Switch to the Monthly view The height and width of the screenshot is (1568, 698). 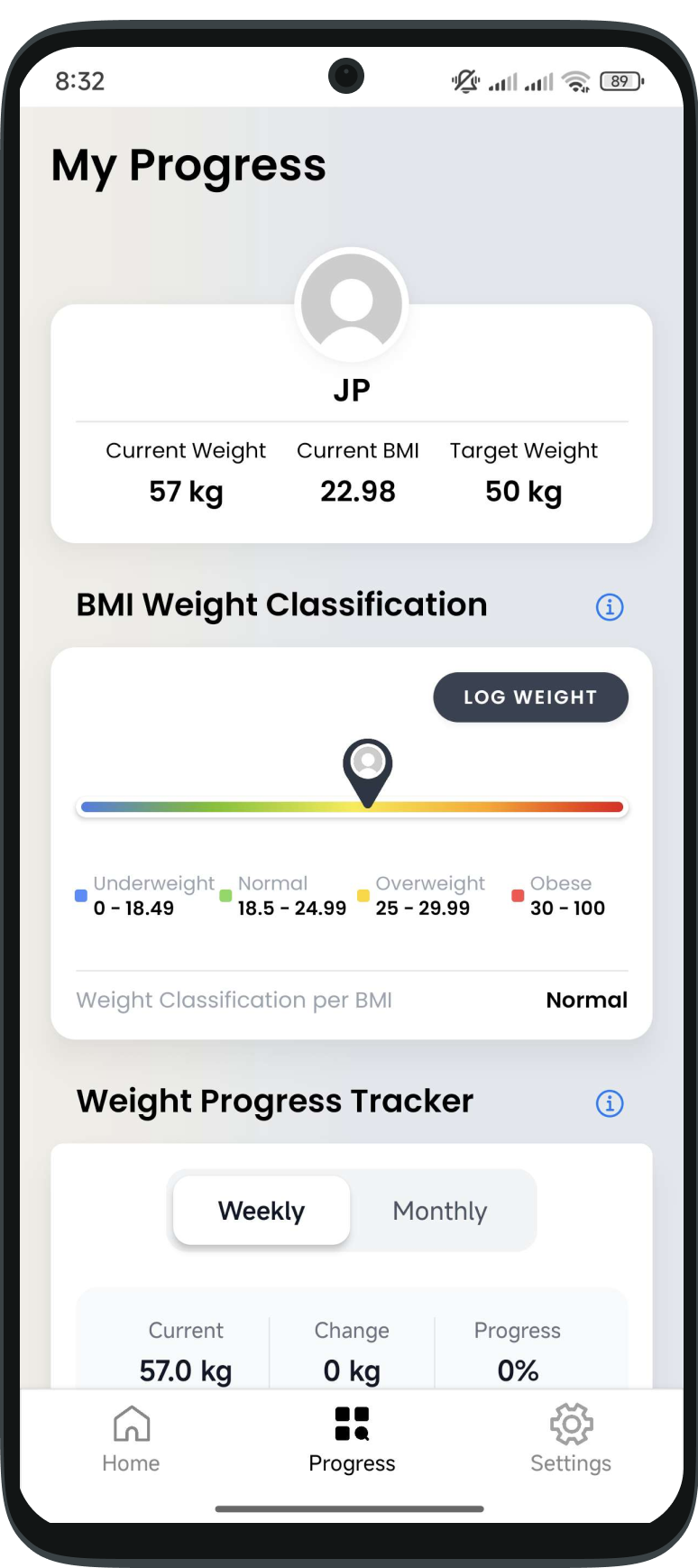click(x=440, y=1211)
